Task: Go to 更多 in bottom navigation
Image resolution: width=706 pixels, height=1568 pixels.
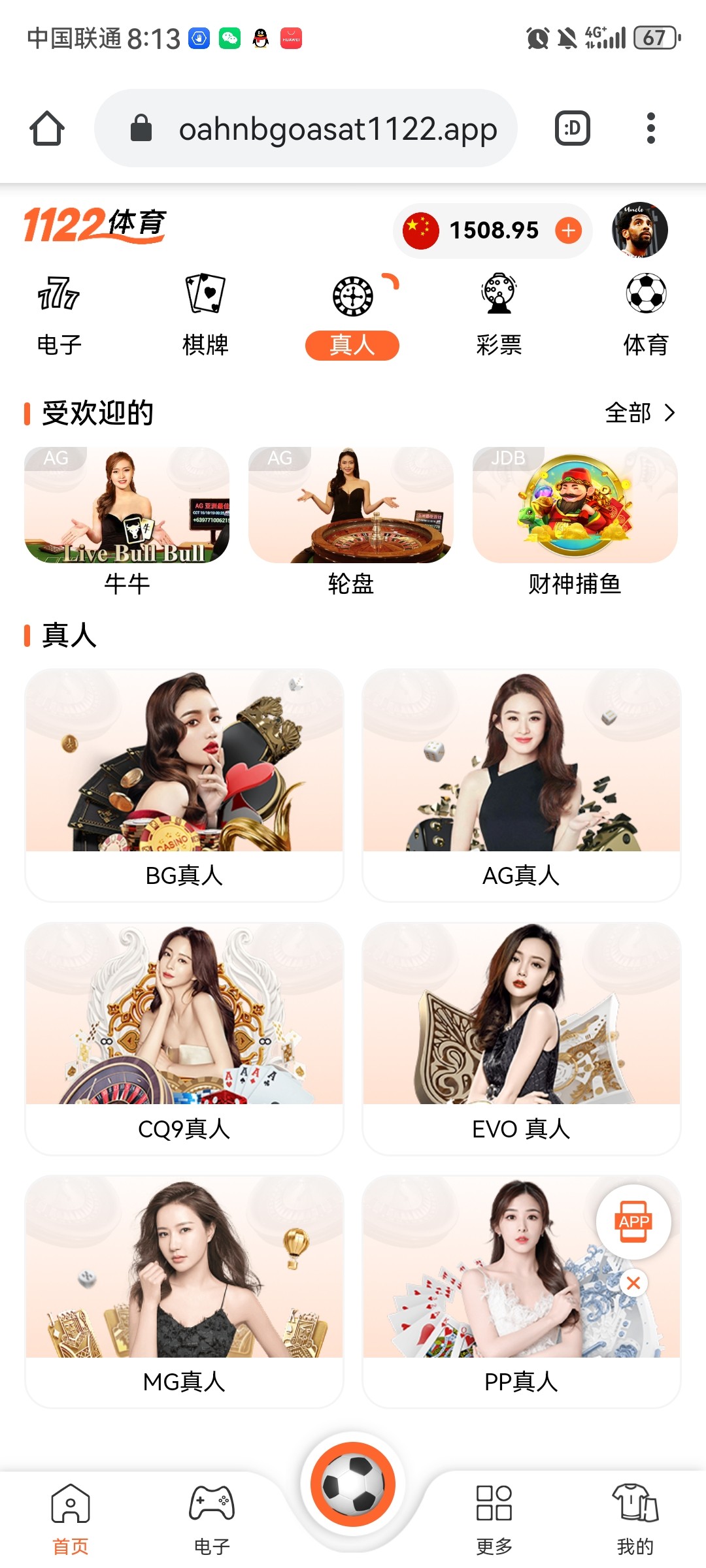Action: pos(494,1518)
